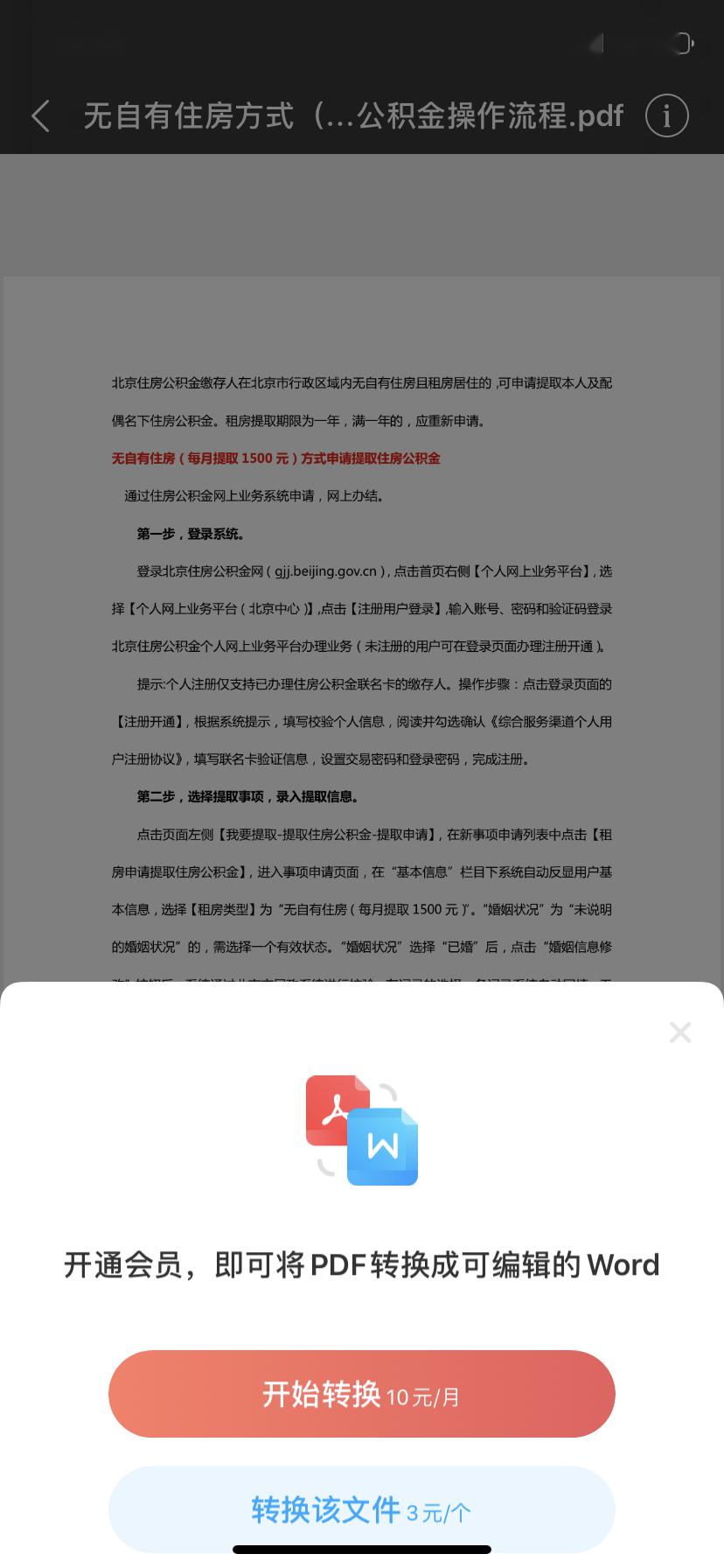Open the file info icon

666,115
